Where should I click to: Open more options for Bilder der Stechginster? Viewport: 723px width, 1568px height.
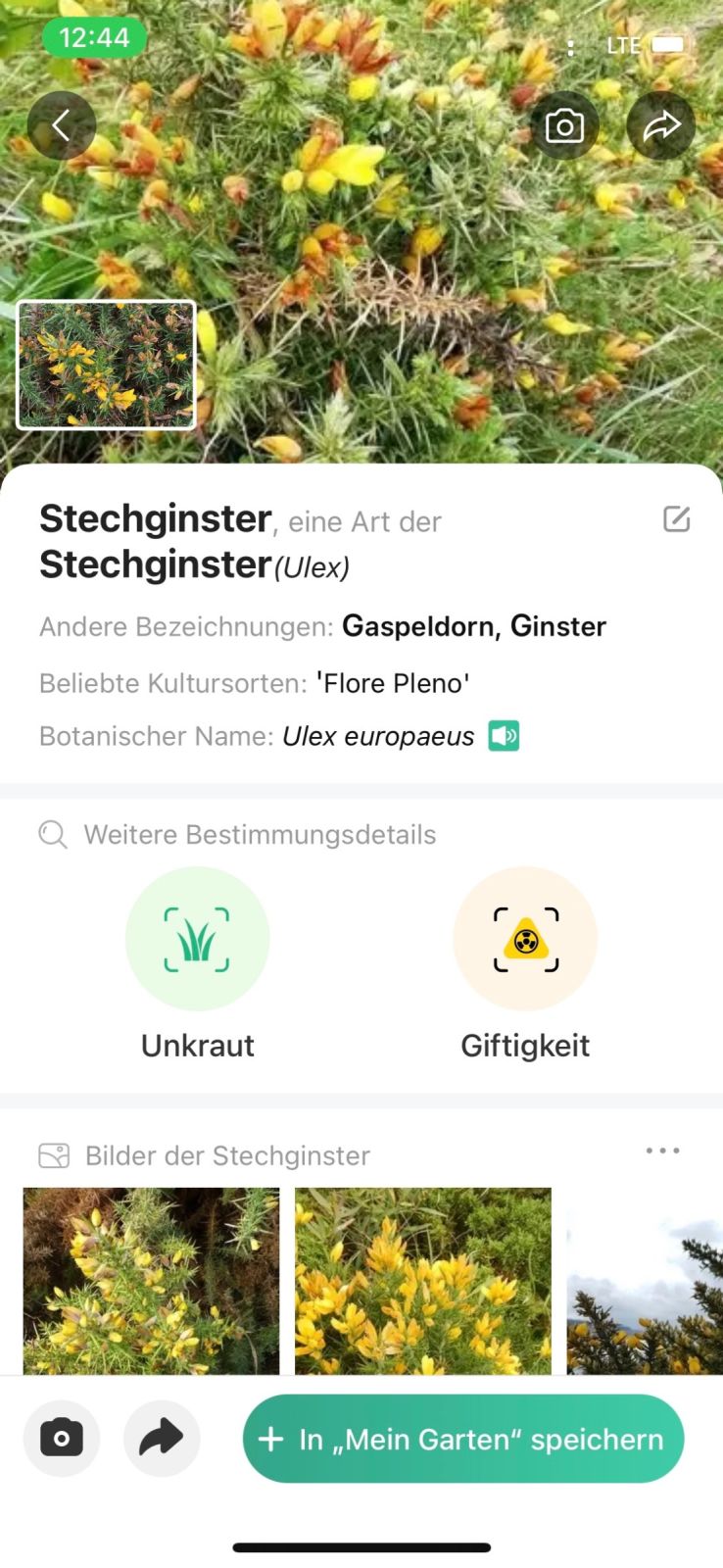point(662,1151)
